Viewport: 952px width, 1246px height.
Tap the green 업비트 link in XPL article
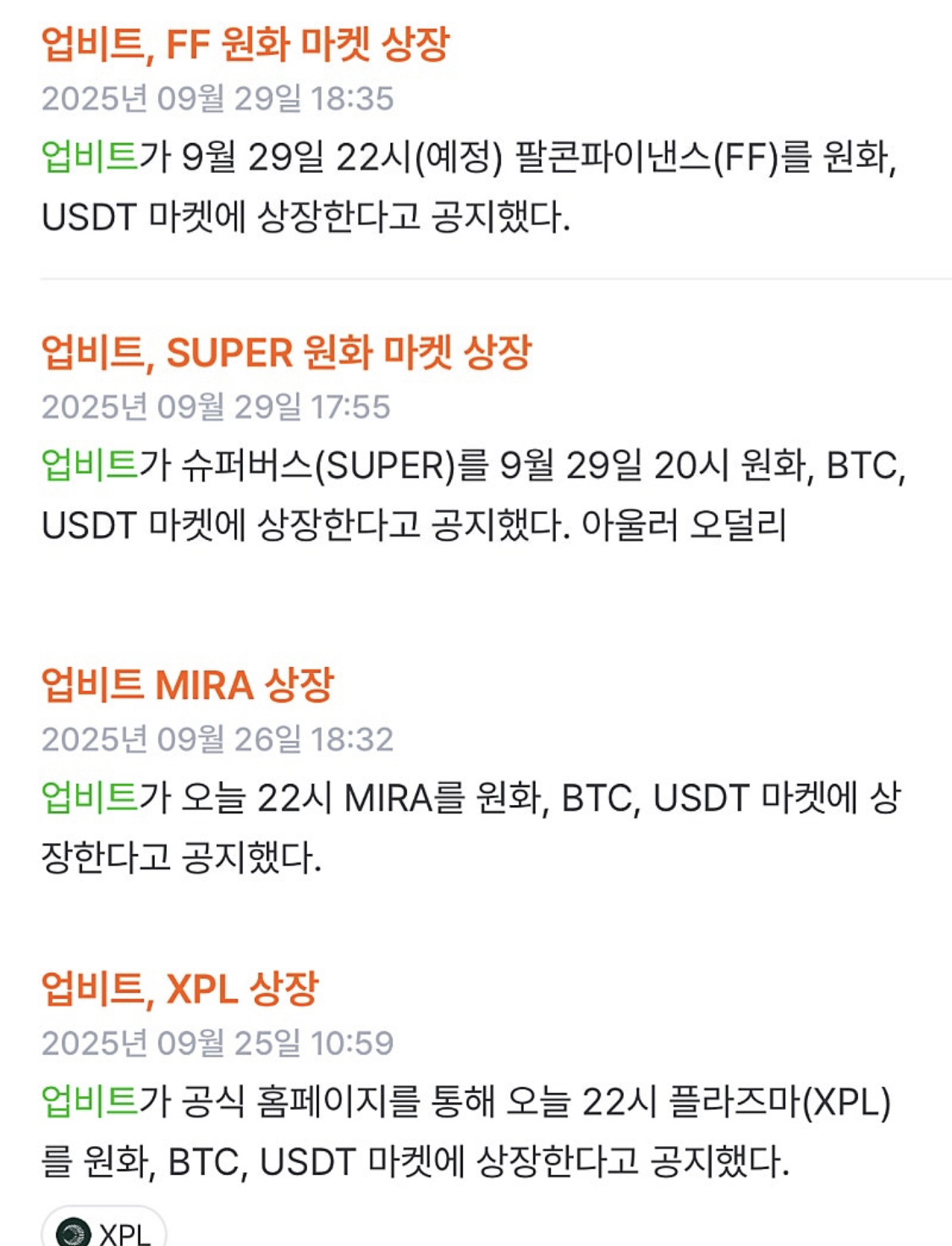(x=89, y=1101)
